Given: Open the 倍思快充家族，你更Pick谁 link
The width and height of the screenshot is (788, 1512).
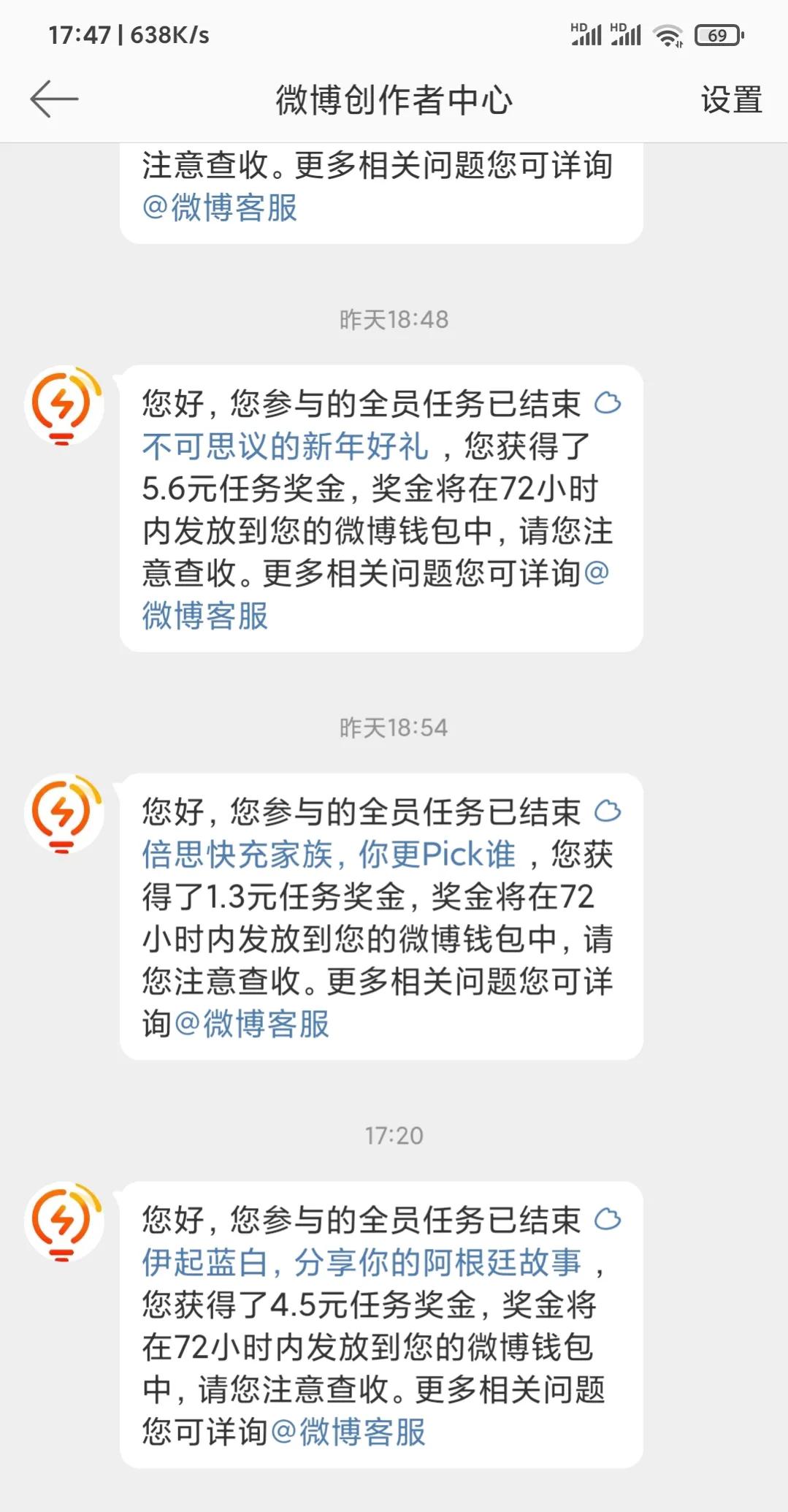Looking at the screenshot, I should pos(328,853).
